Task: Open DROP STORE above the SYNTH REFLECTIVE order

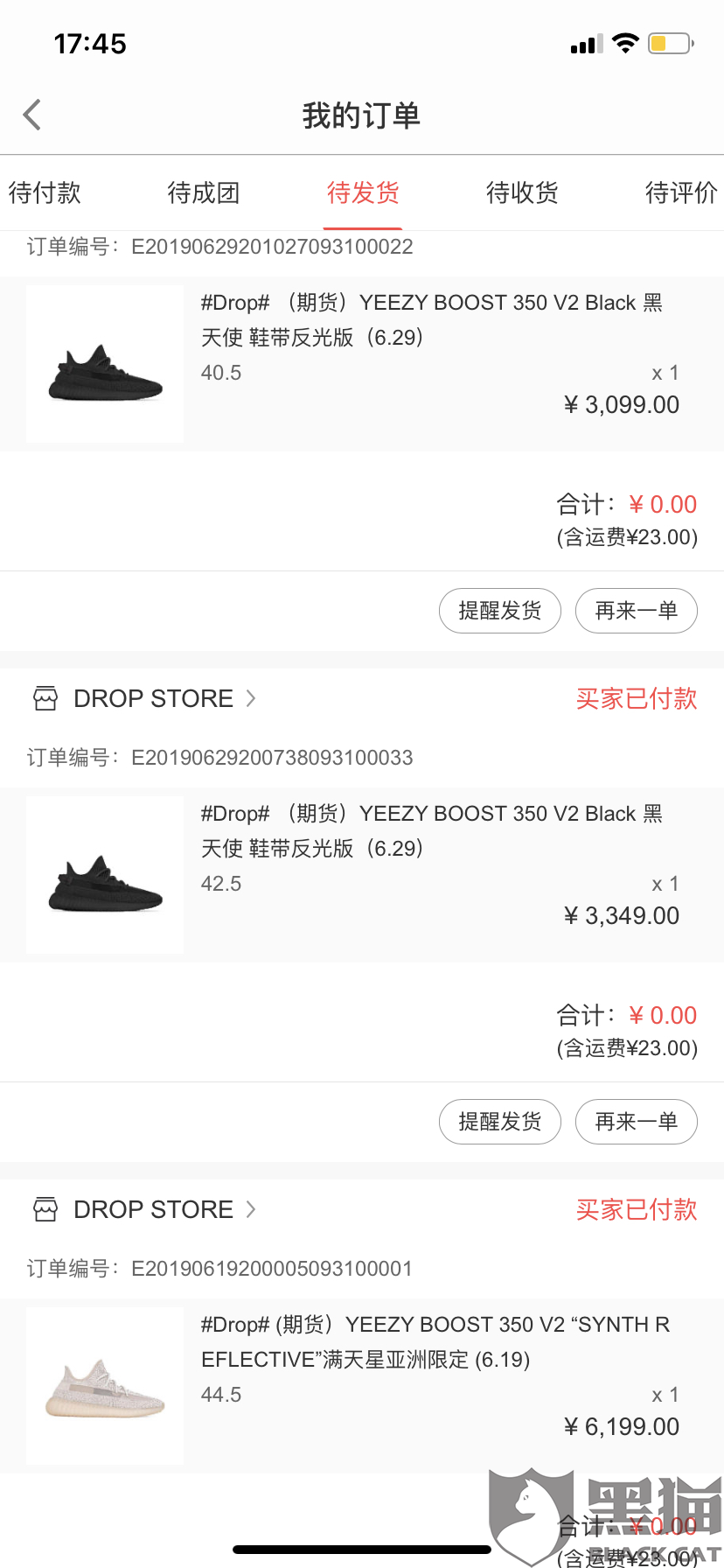Action: 153,1209
